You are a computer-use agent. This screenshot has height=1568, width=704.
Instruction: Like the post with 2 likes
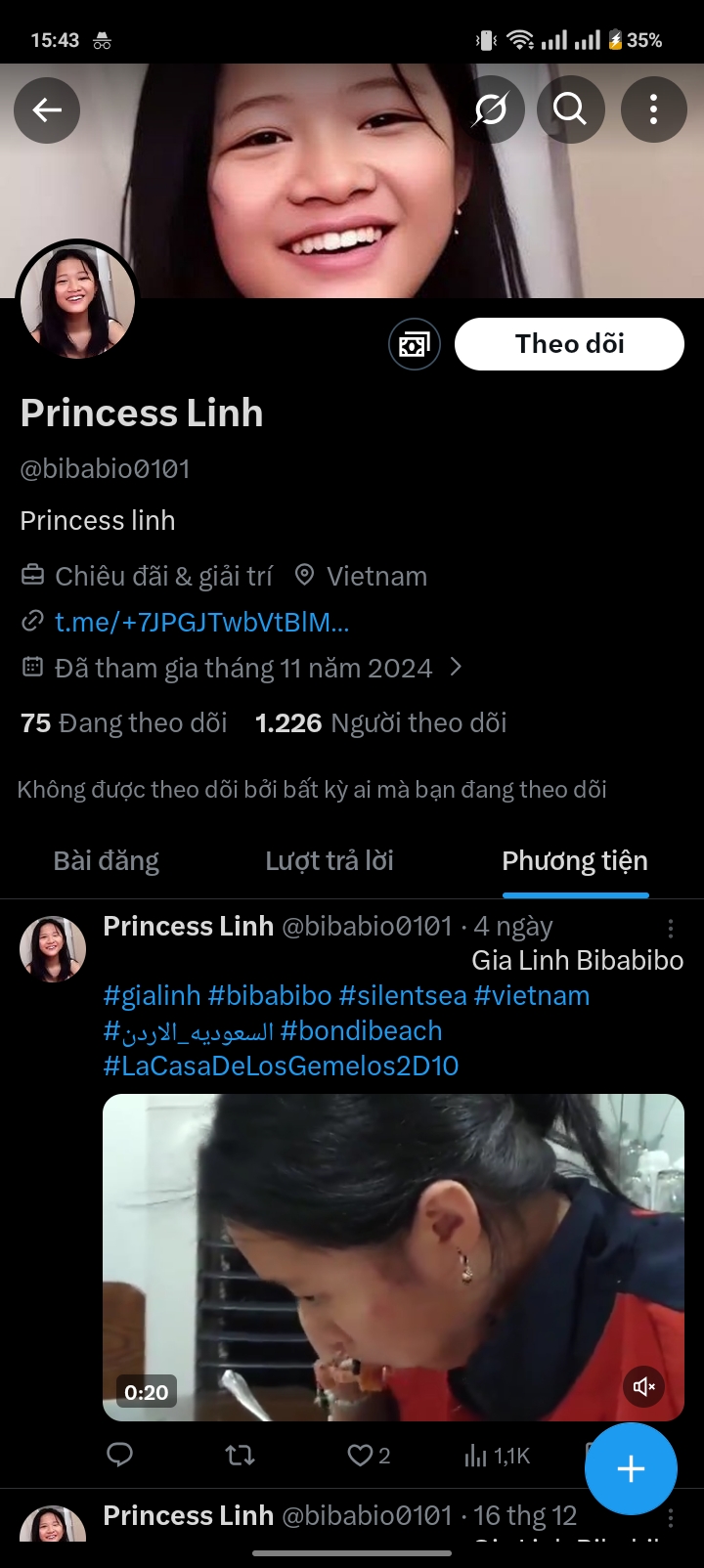[361, 1456]
